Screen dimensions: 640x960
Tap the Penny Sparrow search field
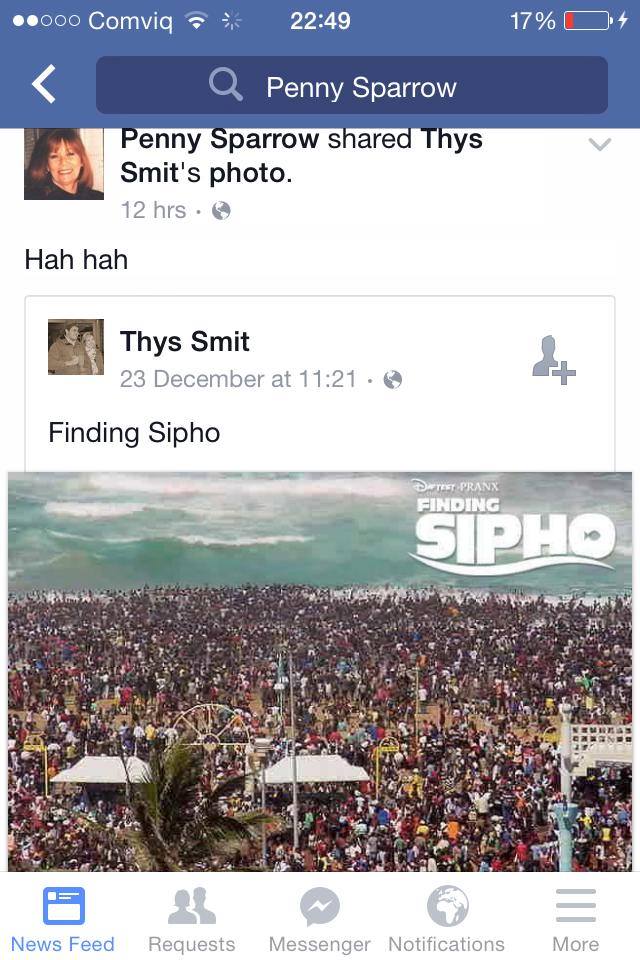(x=351, y=87)
